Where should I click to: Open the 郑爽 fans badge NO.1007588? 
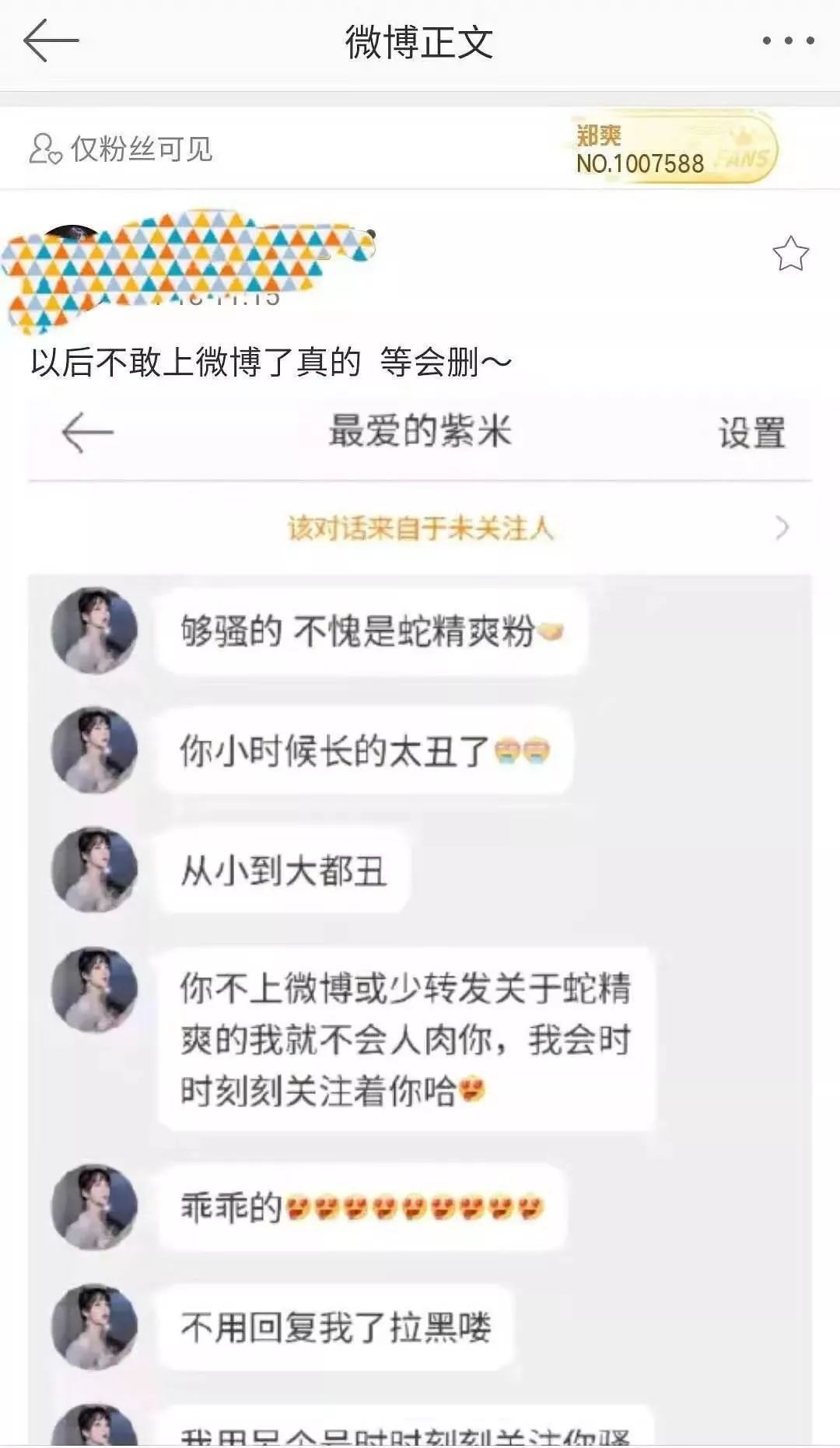[x=673, y=149]
